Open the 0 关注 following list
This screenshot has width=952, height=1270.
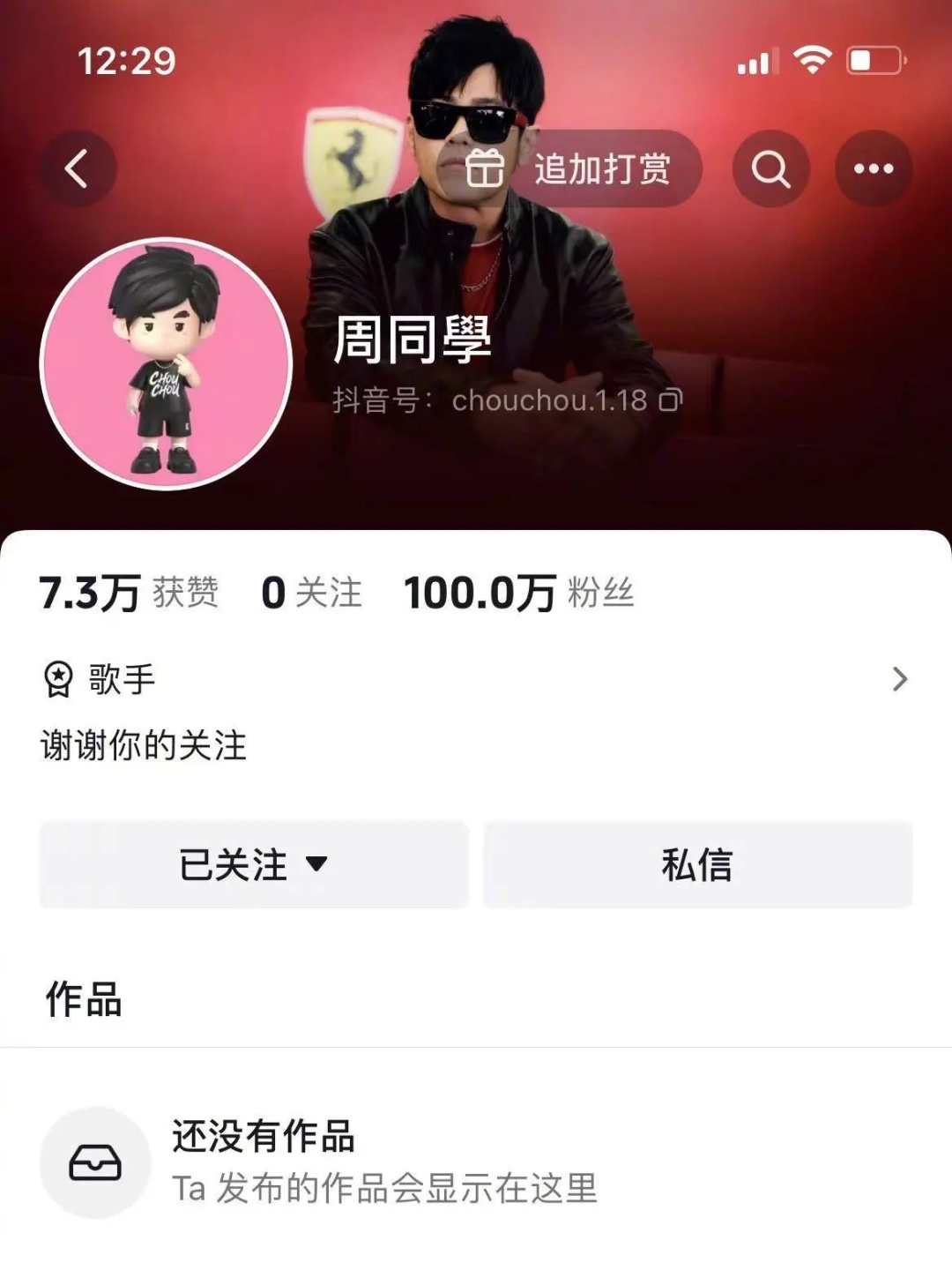pyautogui.click(x=311, y=593)
